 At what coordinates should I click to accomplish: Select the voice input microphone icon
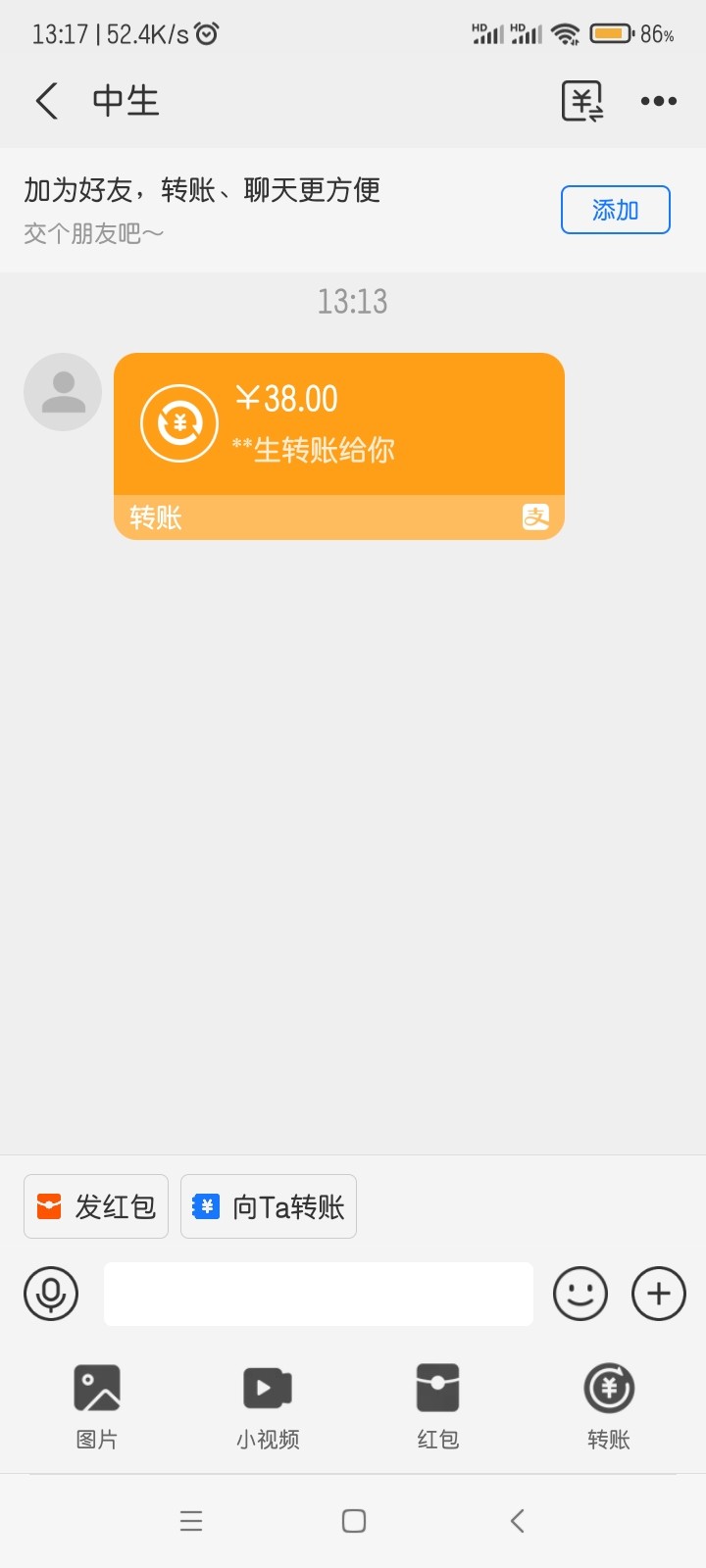(51, 1294)
